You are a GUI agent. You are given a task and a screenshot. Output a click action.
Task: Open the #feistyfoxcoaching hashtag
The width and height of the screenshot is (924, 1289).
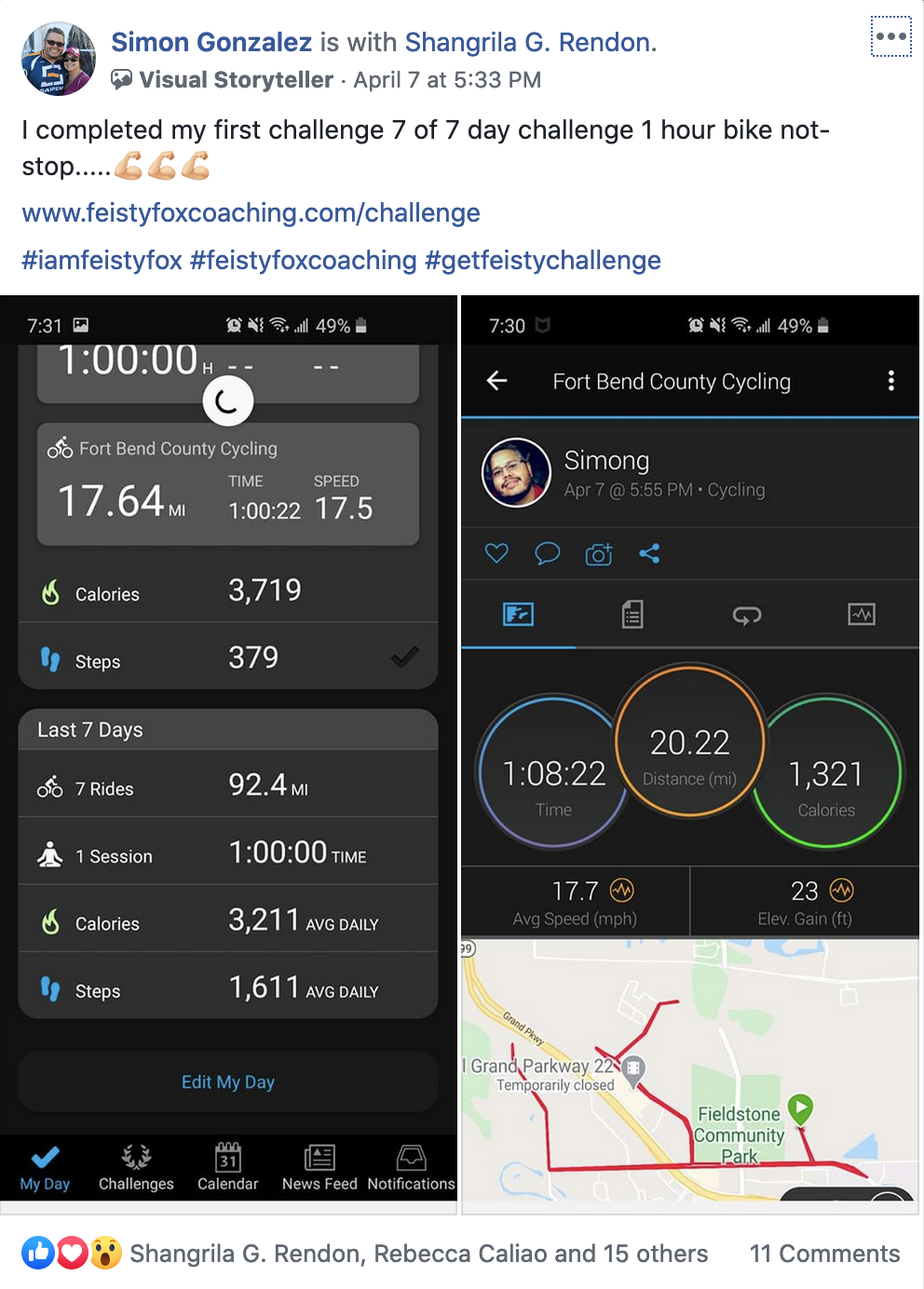[x=303, y=261]
